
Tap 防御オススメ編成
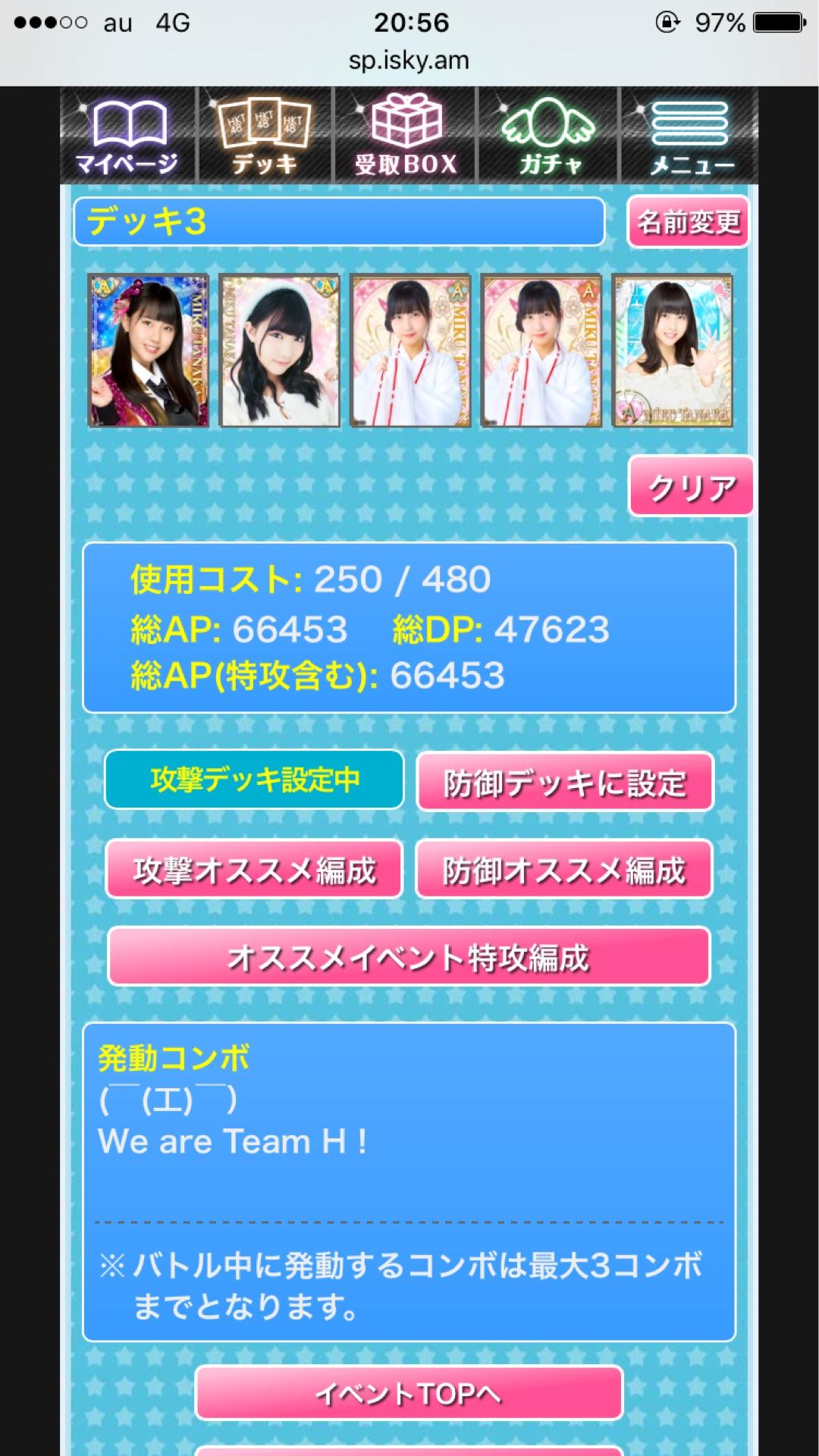[x=564, y=870]
